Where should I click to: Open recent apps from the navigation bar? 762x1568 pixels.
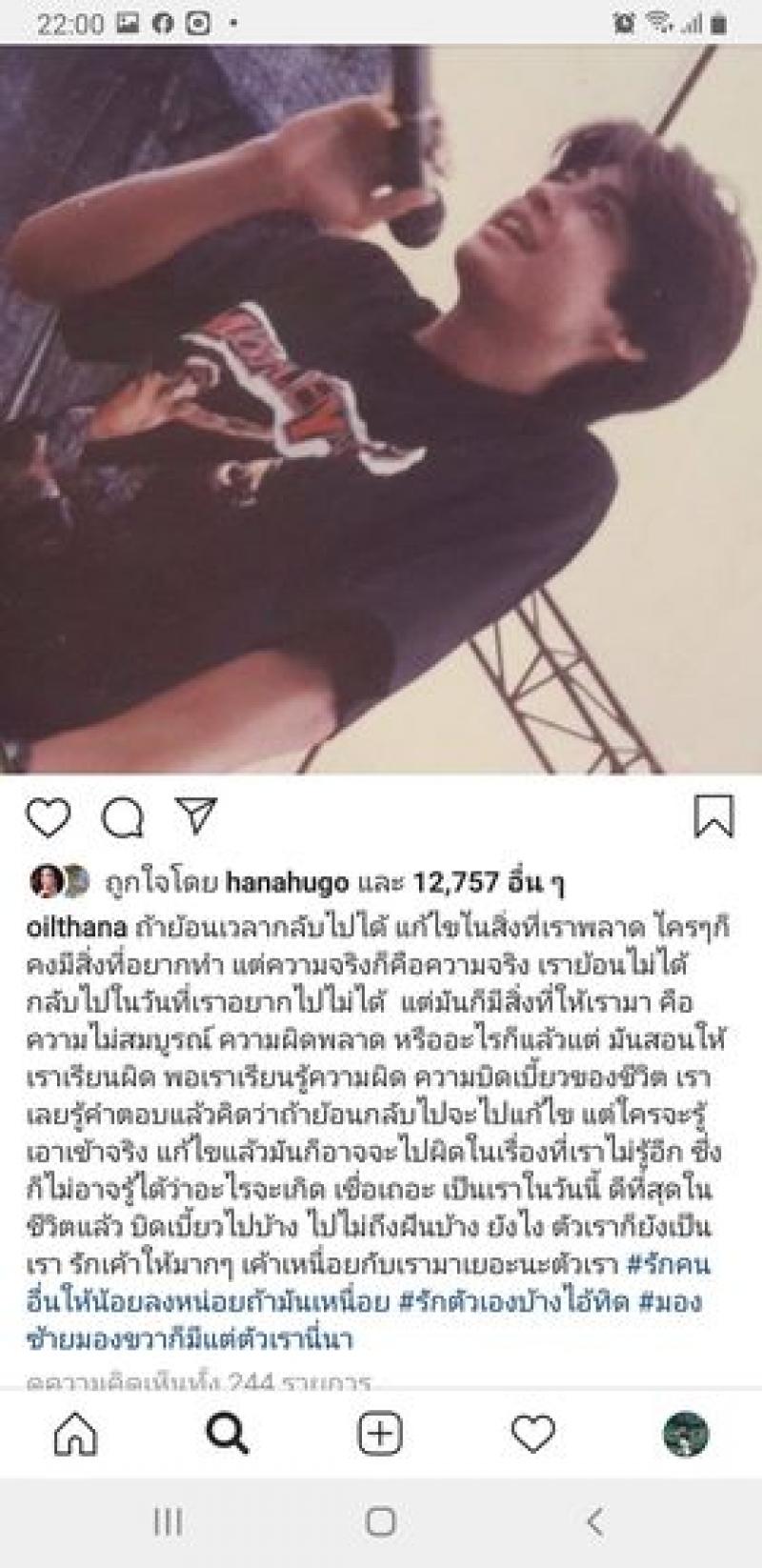click(x=168, y=1522)
